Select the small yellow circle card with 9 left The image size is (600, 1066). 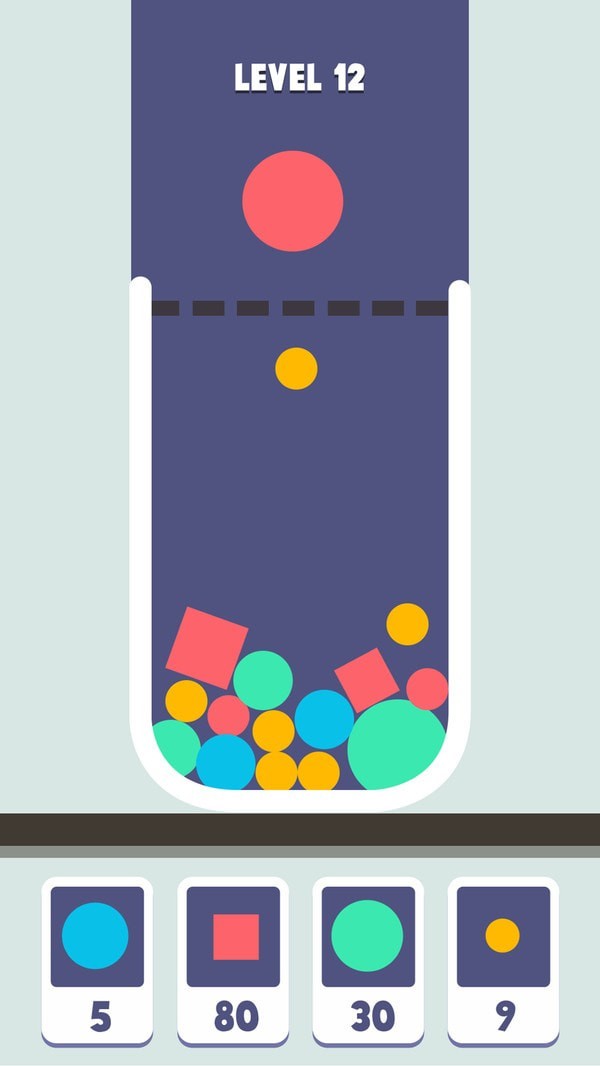click(502, 958)
